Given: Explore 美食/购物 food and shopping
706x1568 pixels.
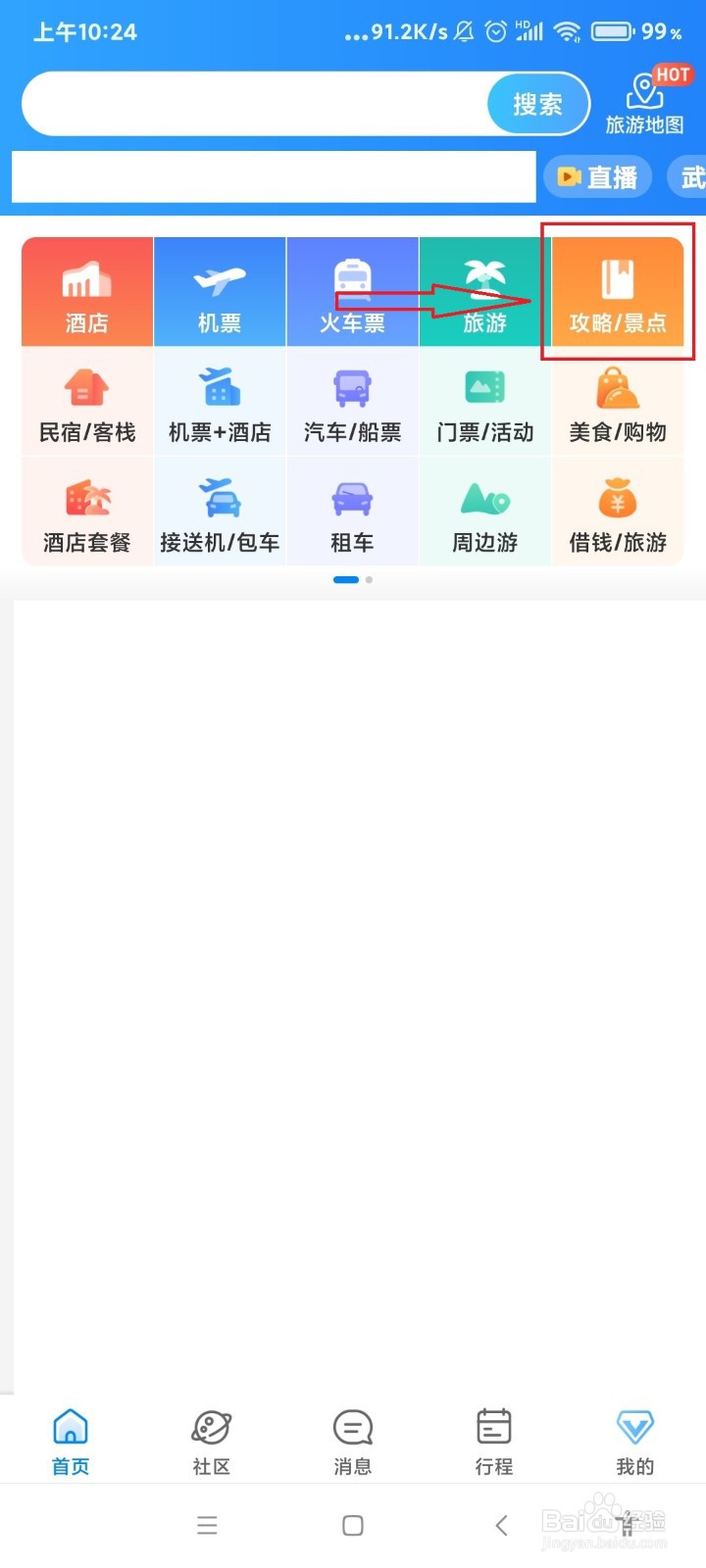Looking at the screenshot, I should (618, 402).
